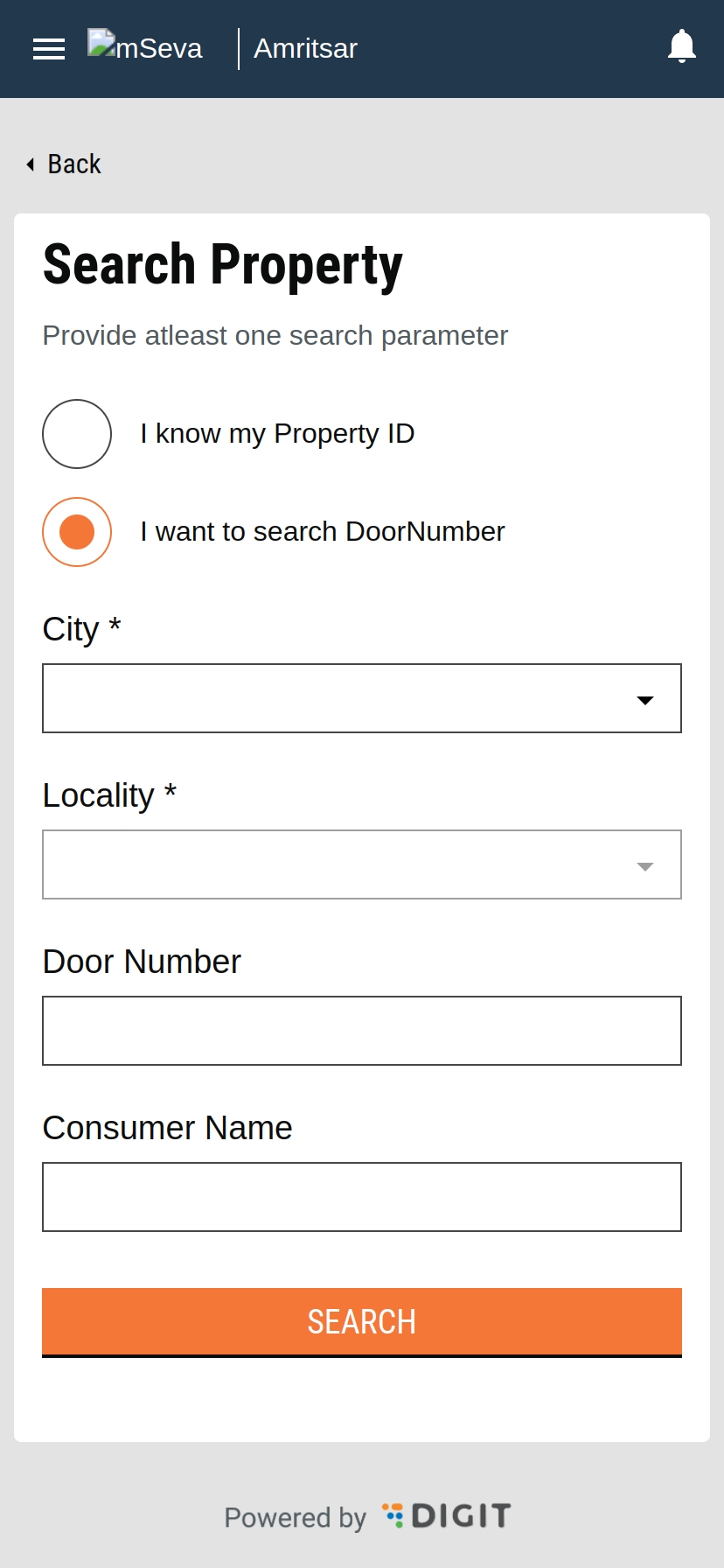
Task: Focus the Door Number field
Action: pos(362,1031)
